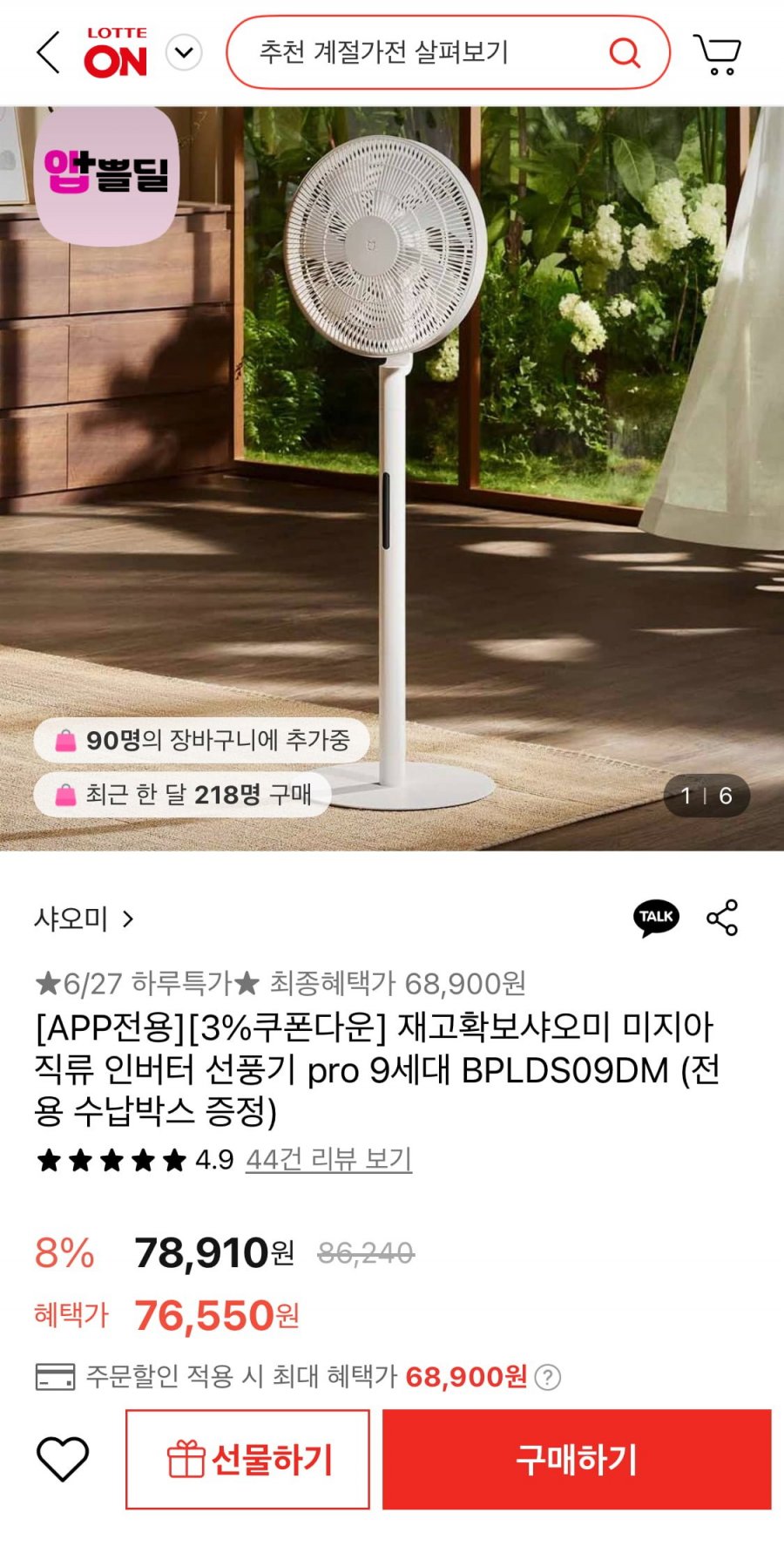784x1546 pixels.
Task: Tap the 구매하기 purchase button
Action: click(x=577, y=1459)
